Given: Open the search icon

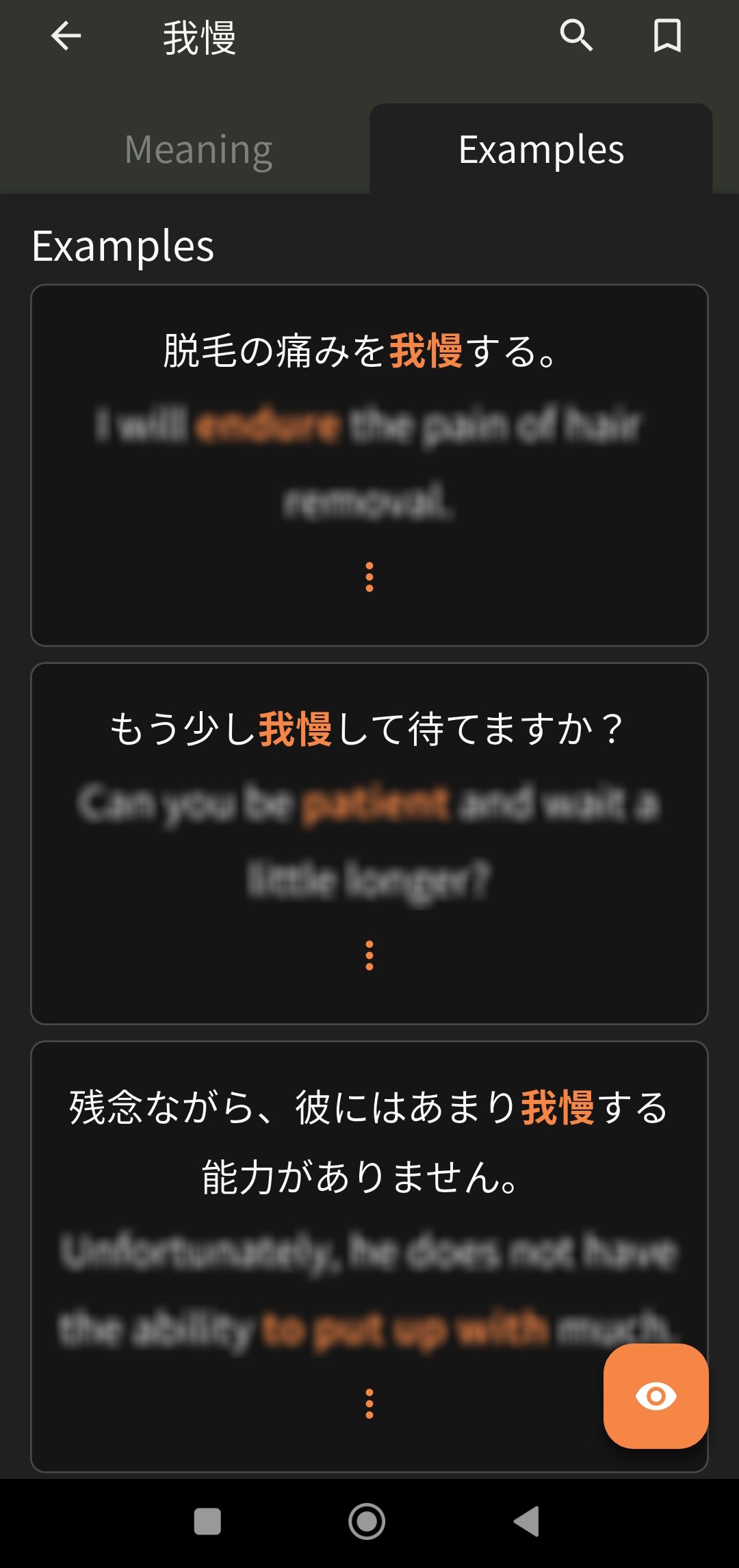Looking at the screenshot, I should click(576, 36).
